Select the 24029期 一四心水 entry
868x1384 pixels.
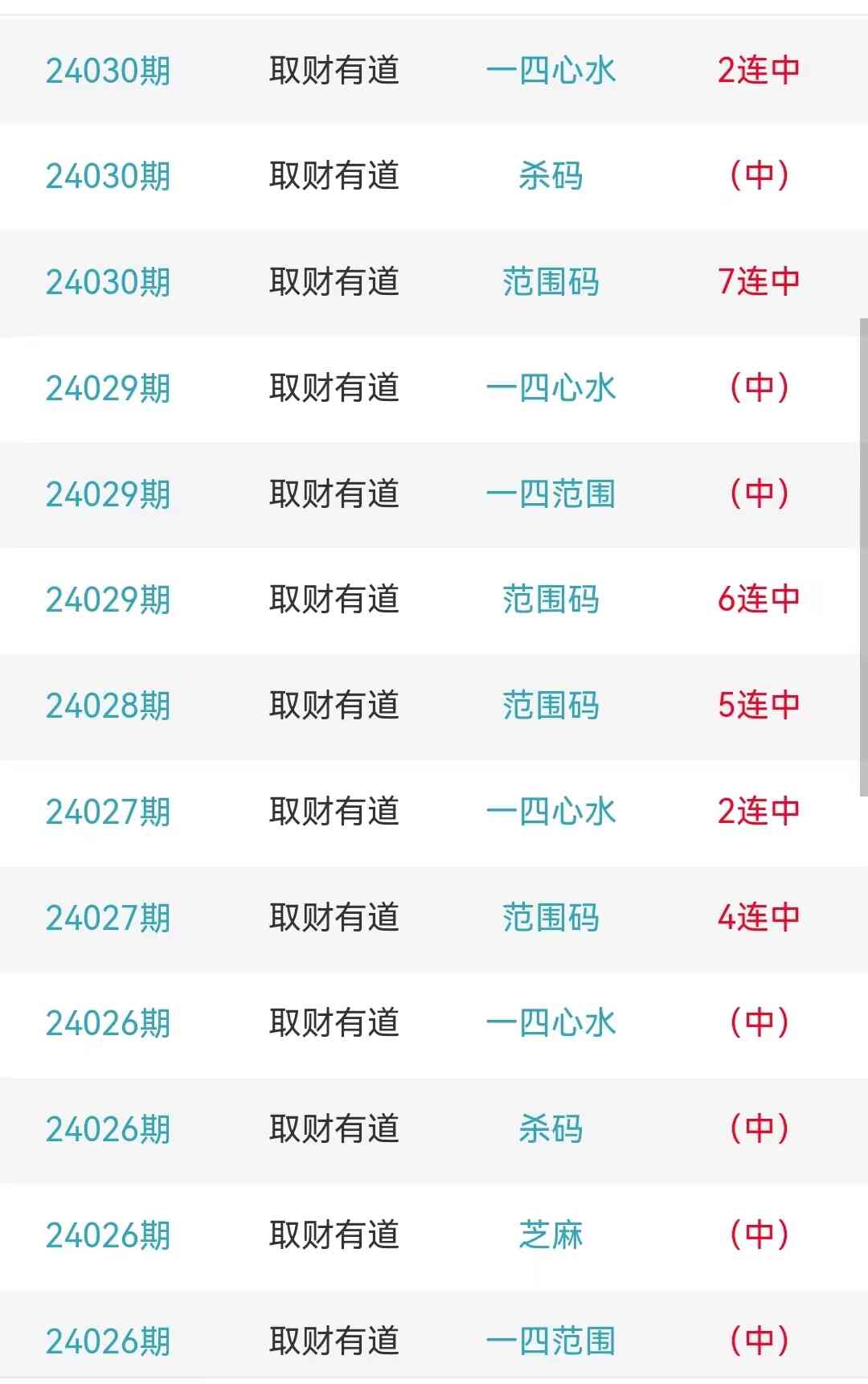[551, 388]
